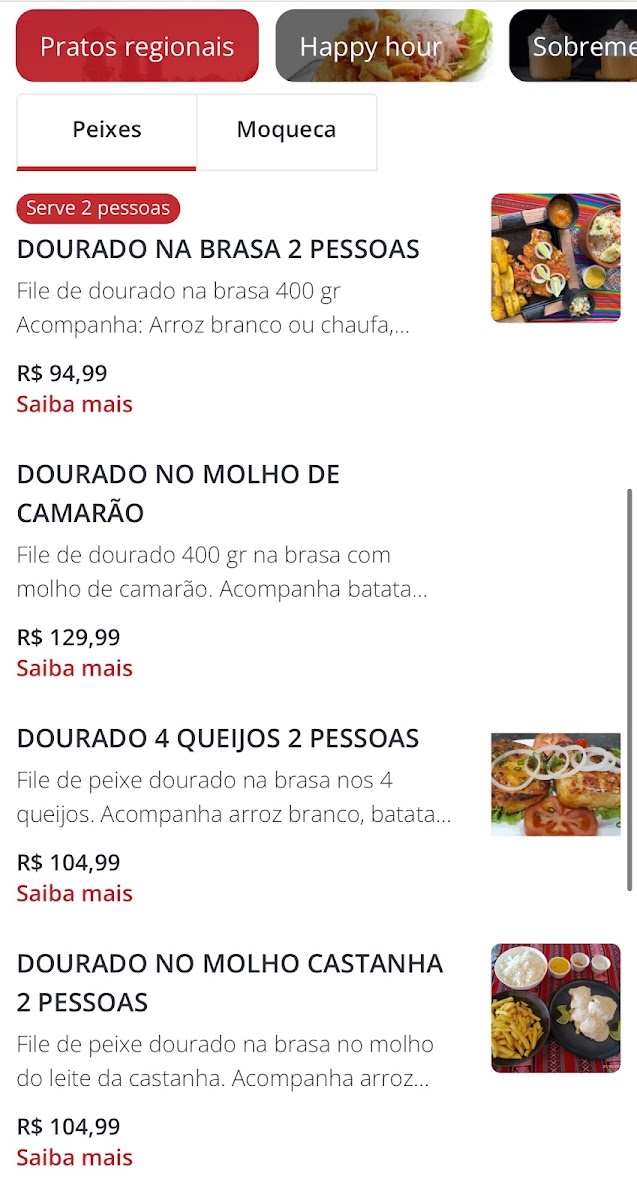The width and height of the screenshot is (637, 1200).
Task: Tap Saiba mais under Dourado no Molho de Camarão
Action: click(x=74, y=668)
